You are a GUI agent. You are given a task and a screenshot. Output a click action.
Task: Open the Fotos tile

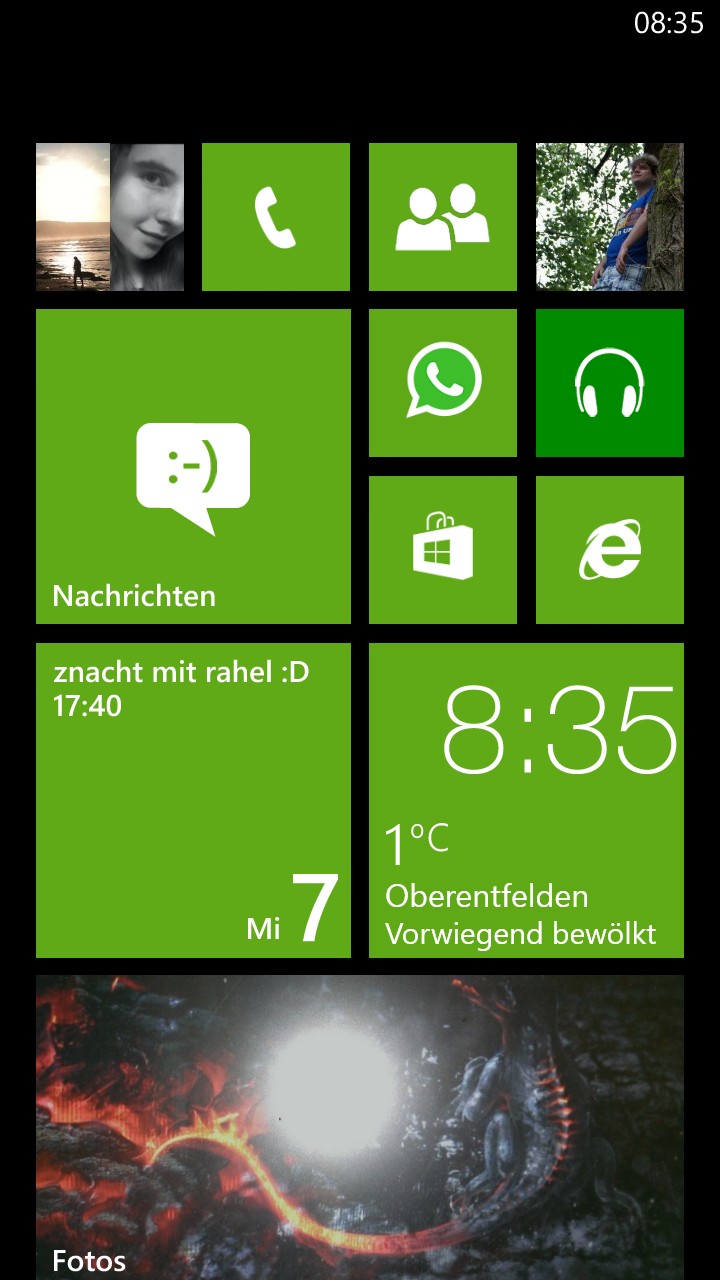pos(360,1128)
